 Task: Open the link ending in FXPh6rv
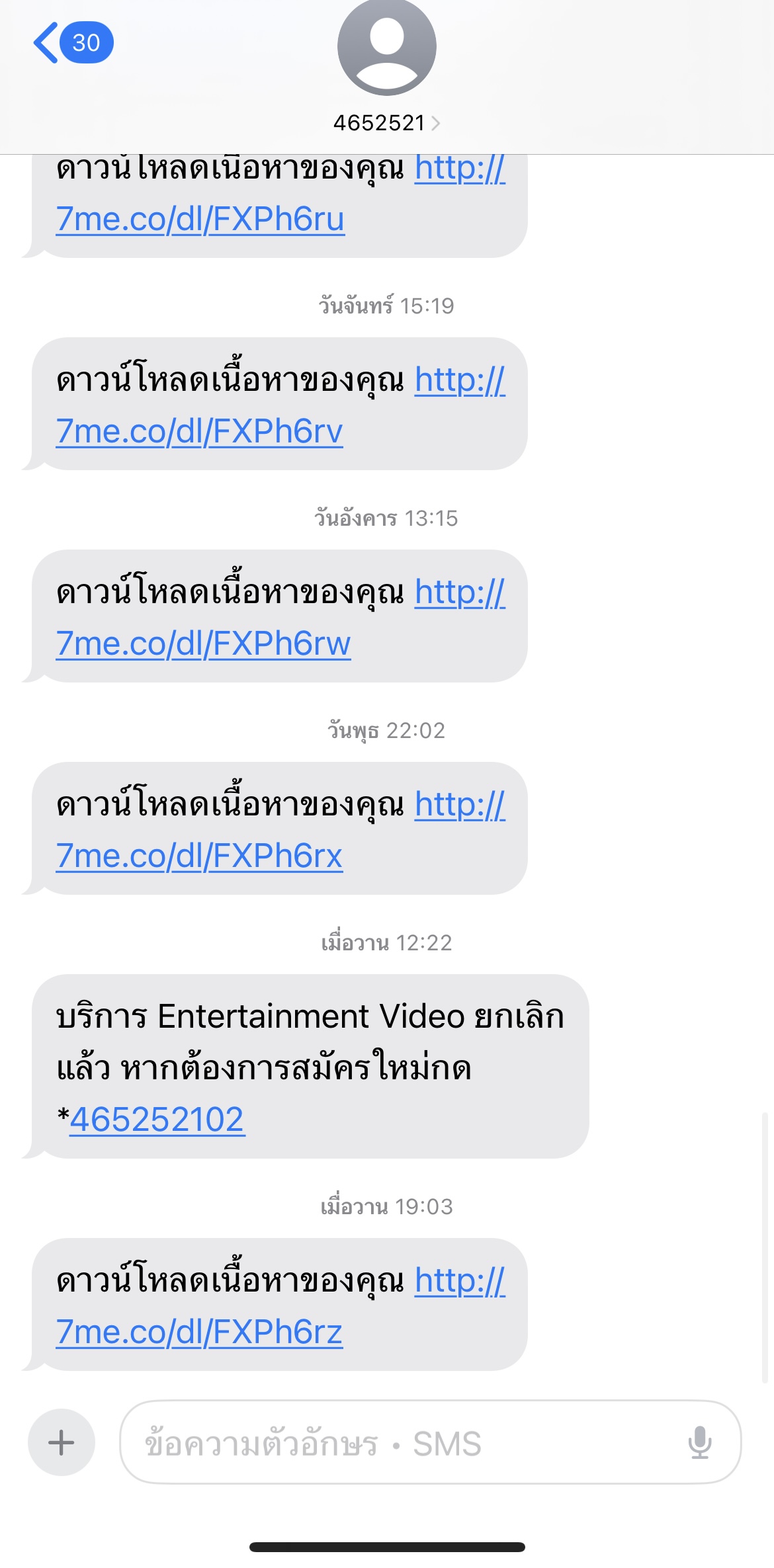click(199, 431)
